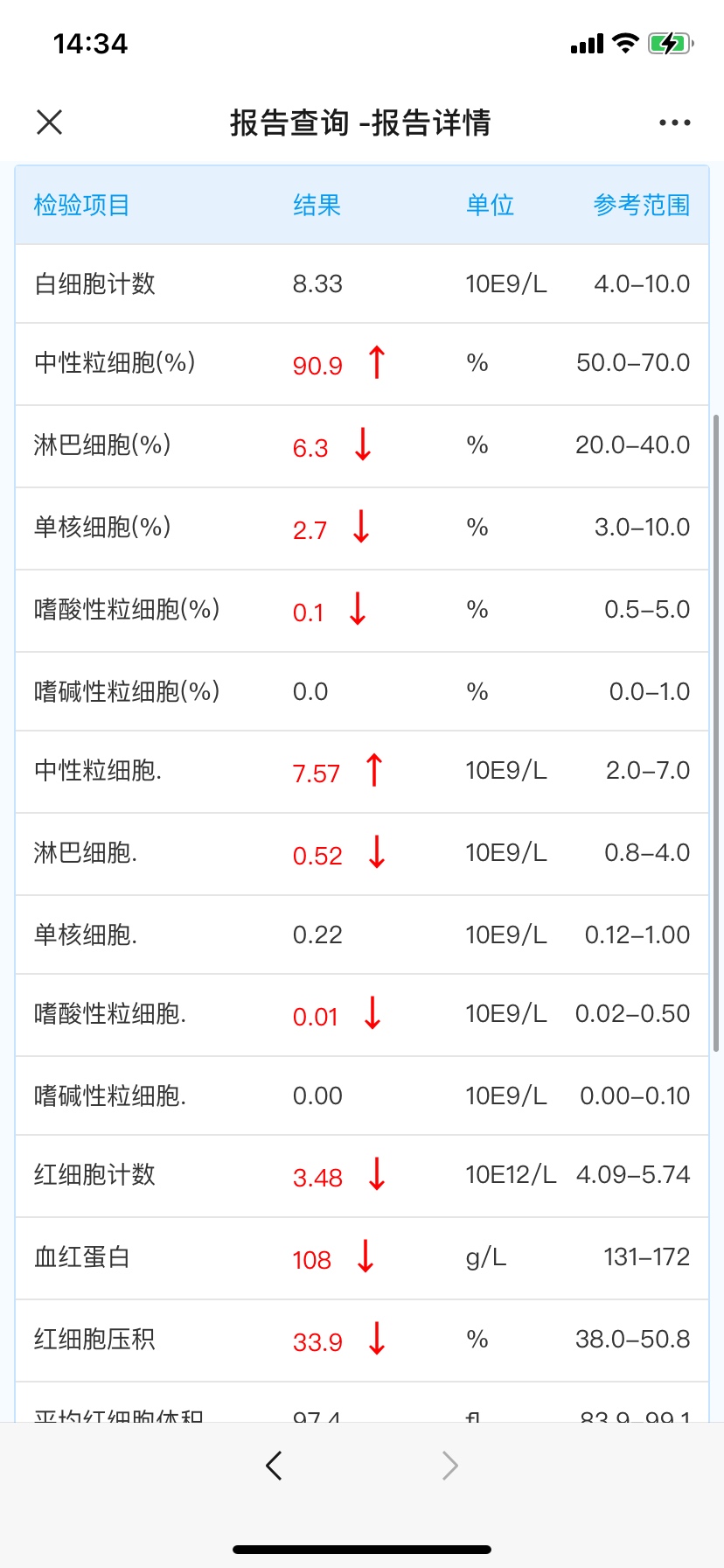Open the three-dot more options menu
724x1568 pixels.
coord(675,122)
